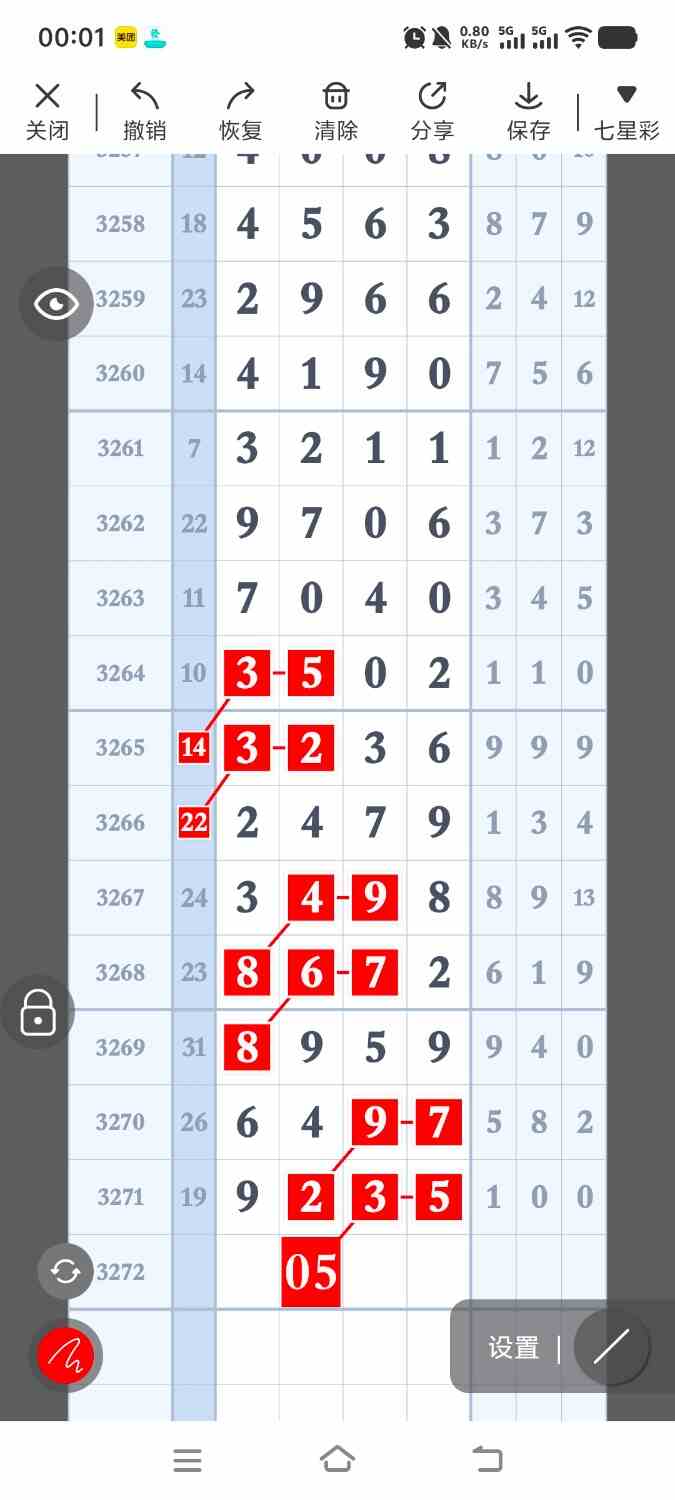Go to the system home screen
Screen dimensions: 675x1500
pos(337,1460)
